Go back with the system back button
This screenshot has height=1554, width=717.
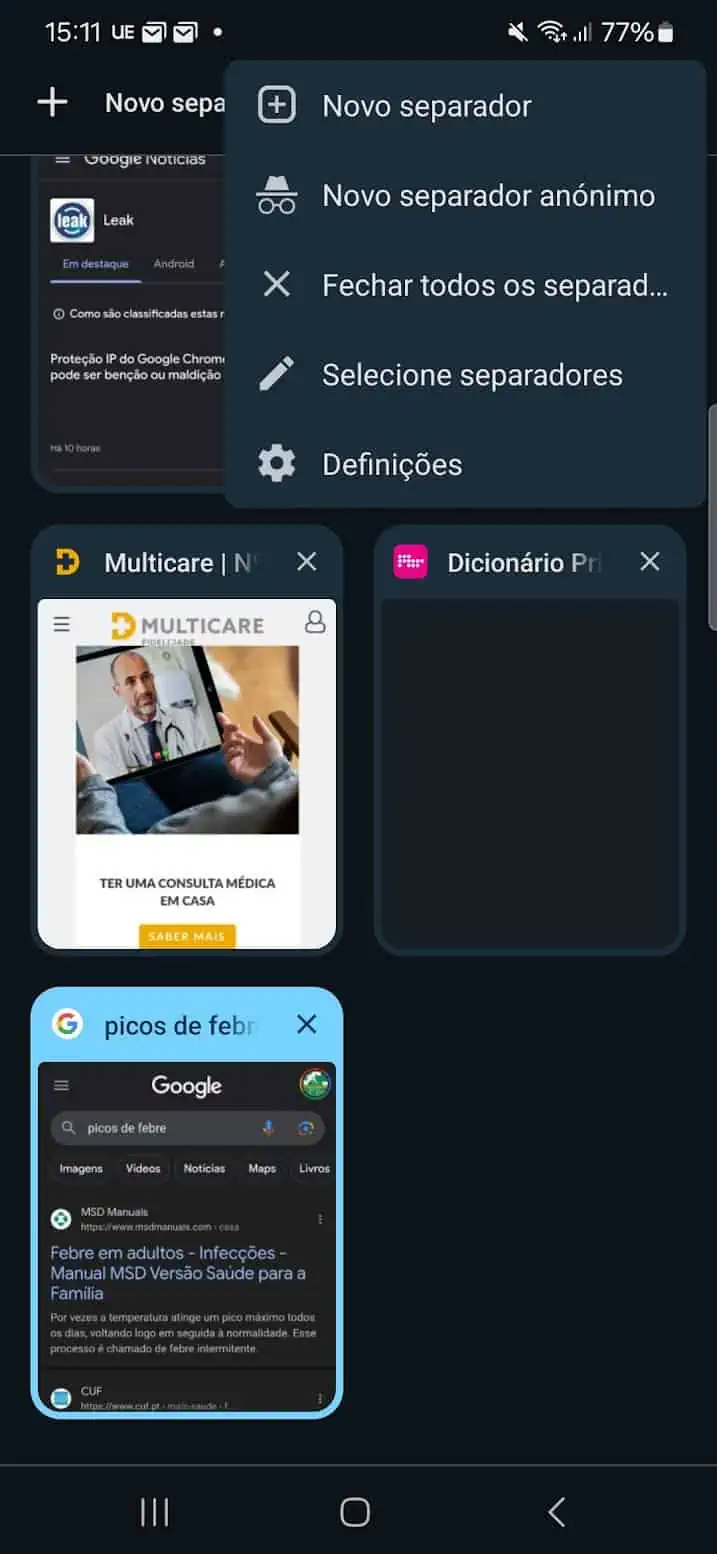(557, 1511)
